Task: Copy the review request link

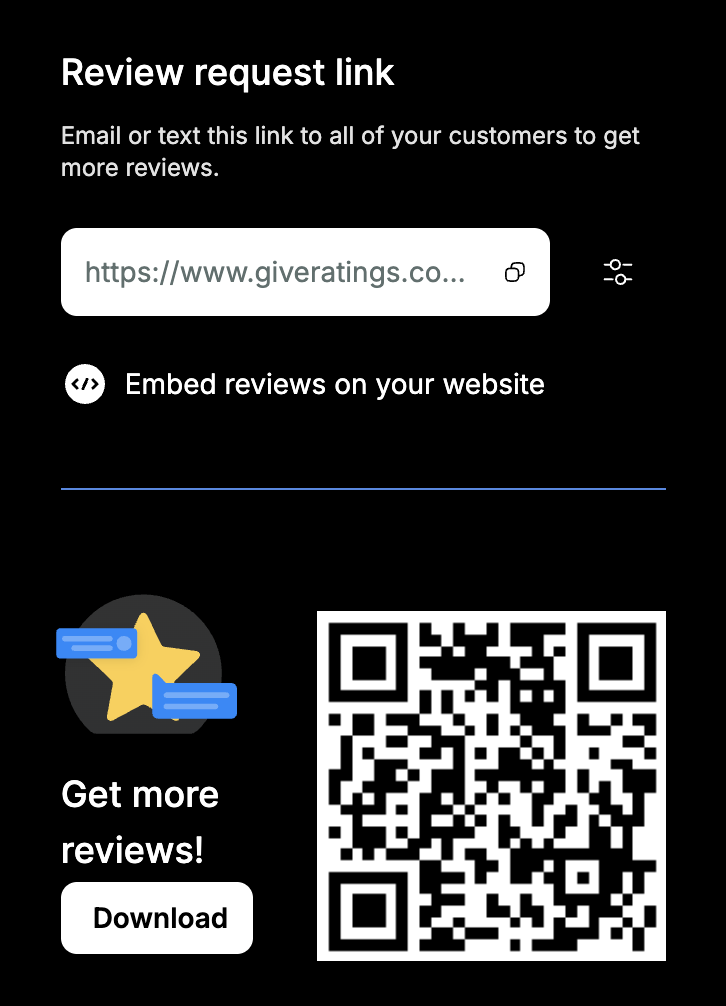Action: [515, 272]
